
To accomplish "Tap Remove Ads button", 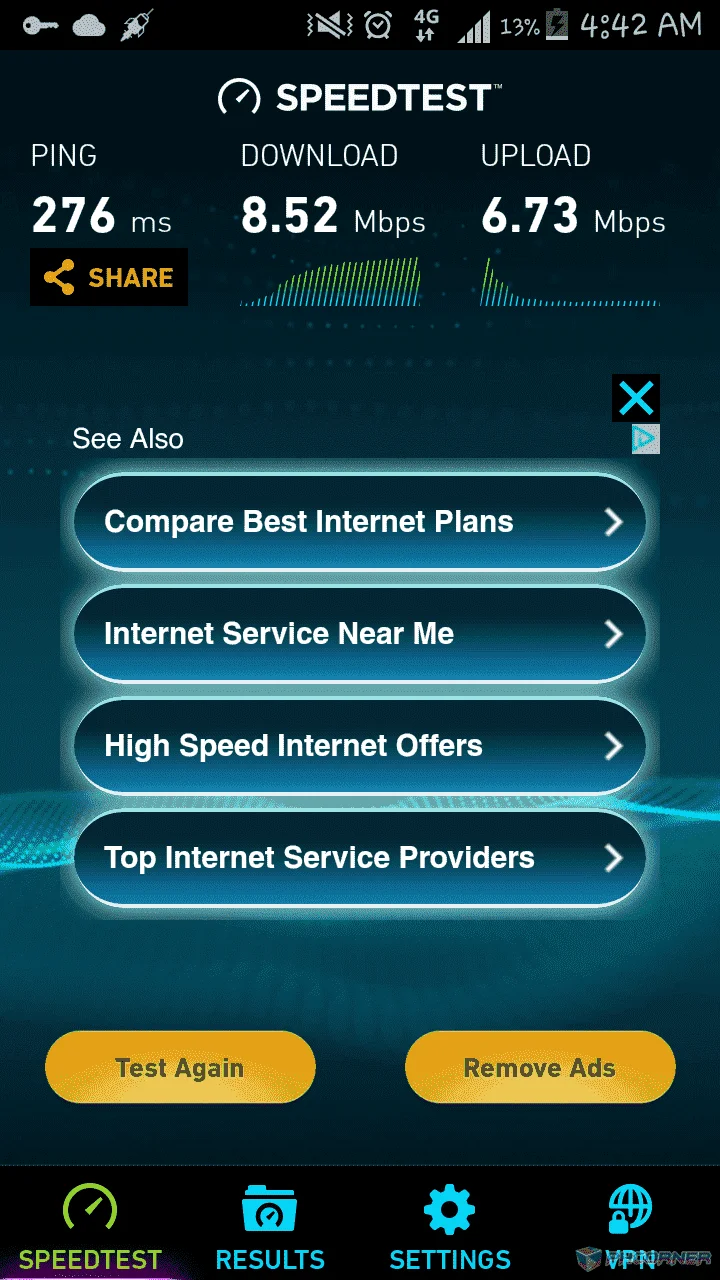I will pos(540,1068).
